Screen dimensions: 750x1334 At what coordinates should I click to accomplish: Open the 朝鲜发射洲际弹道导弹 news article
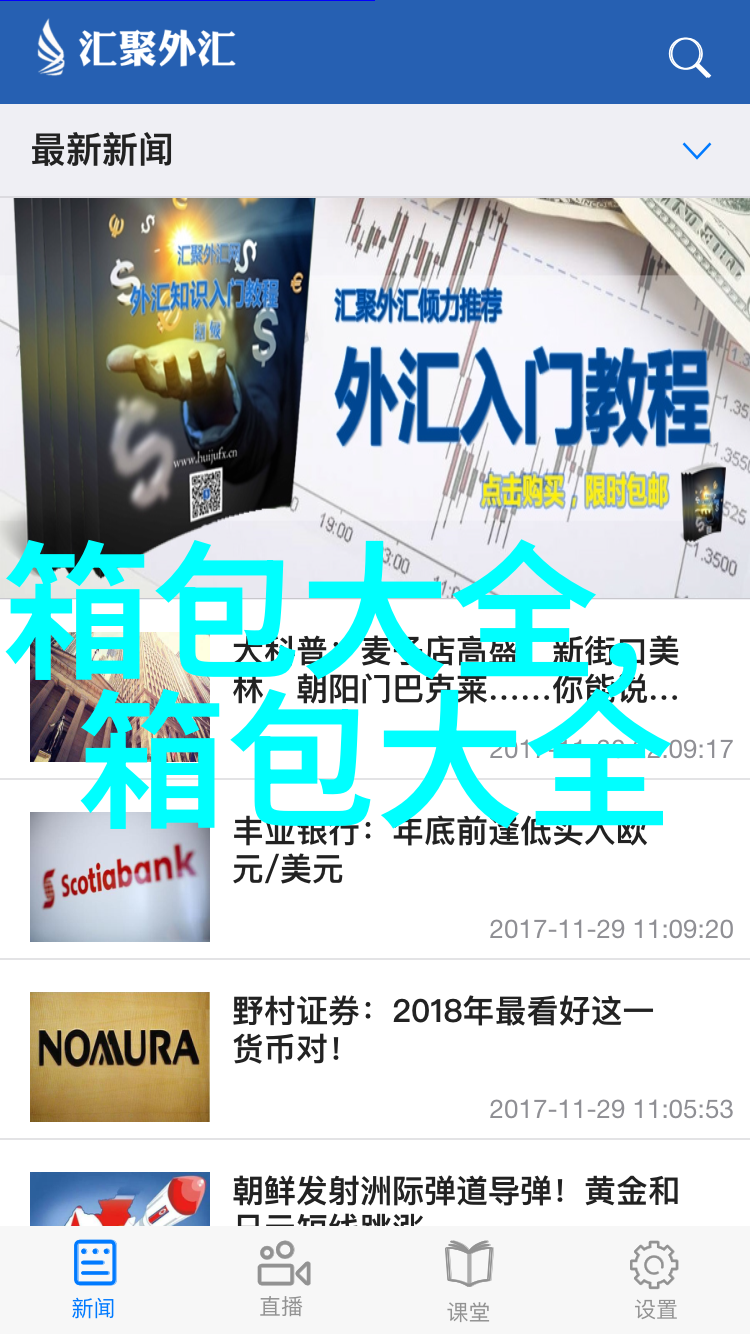[x=455, y=1192]
